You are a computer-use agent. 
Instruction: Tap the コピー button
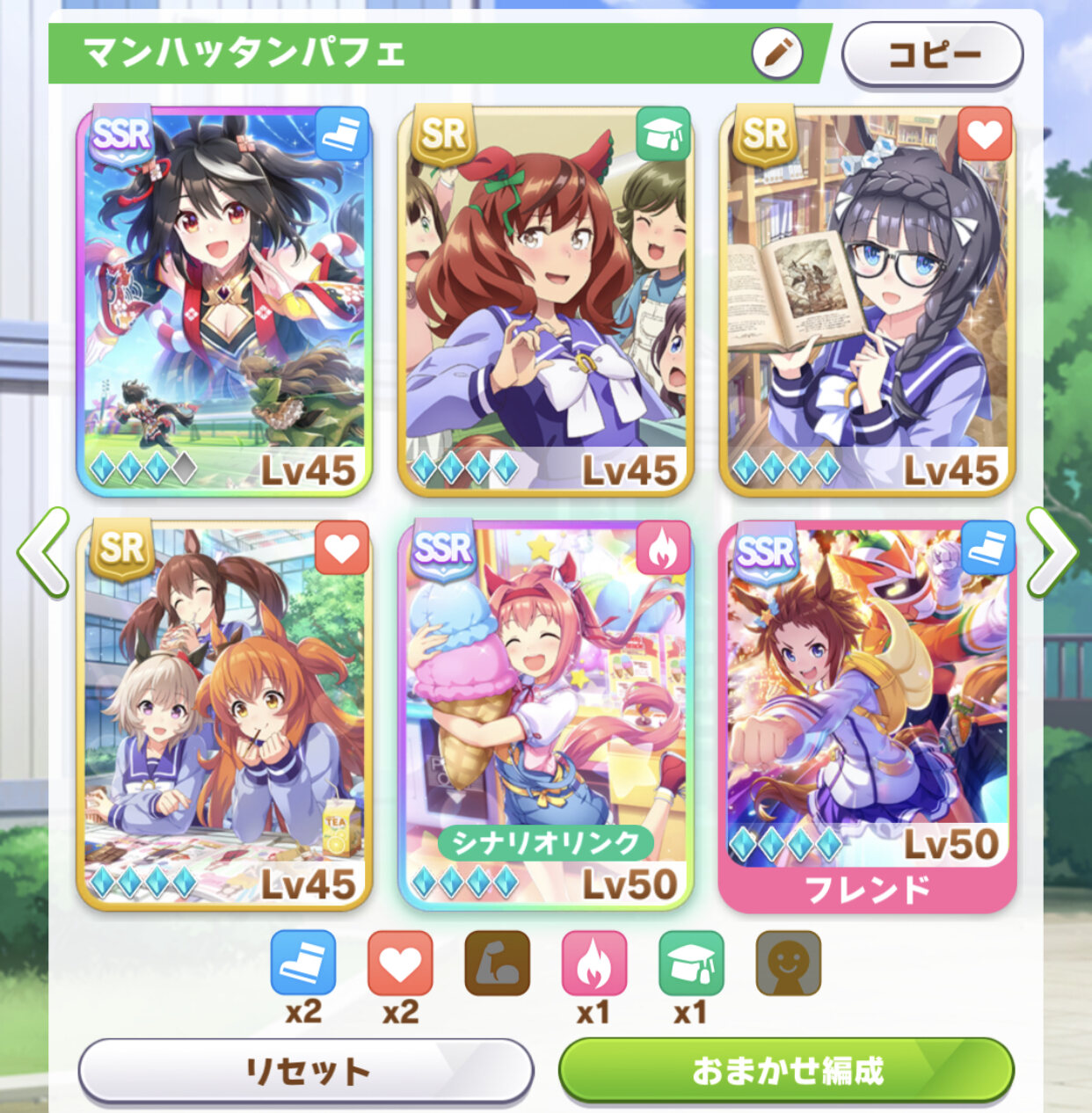coord(933,55)
